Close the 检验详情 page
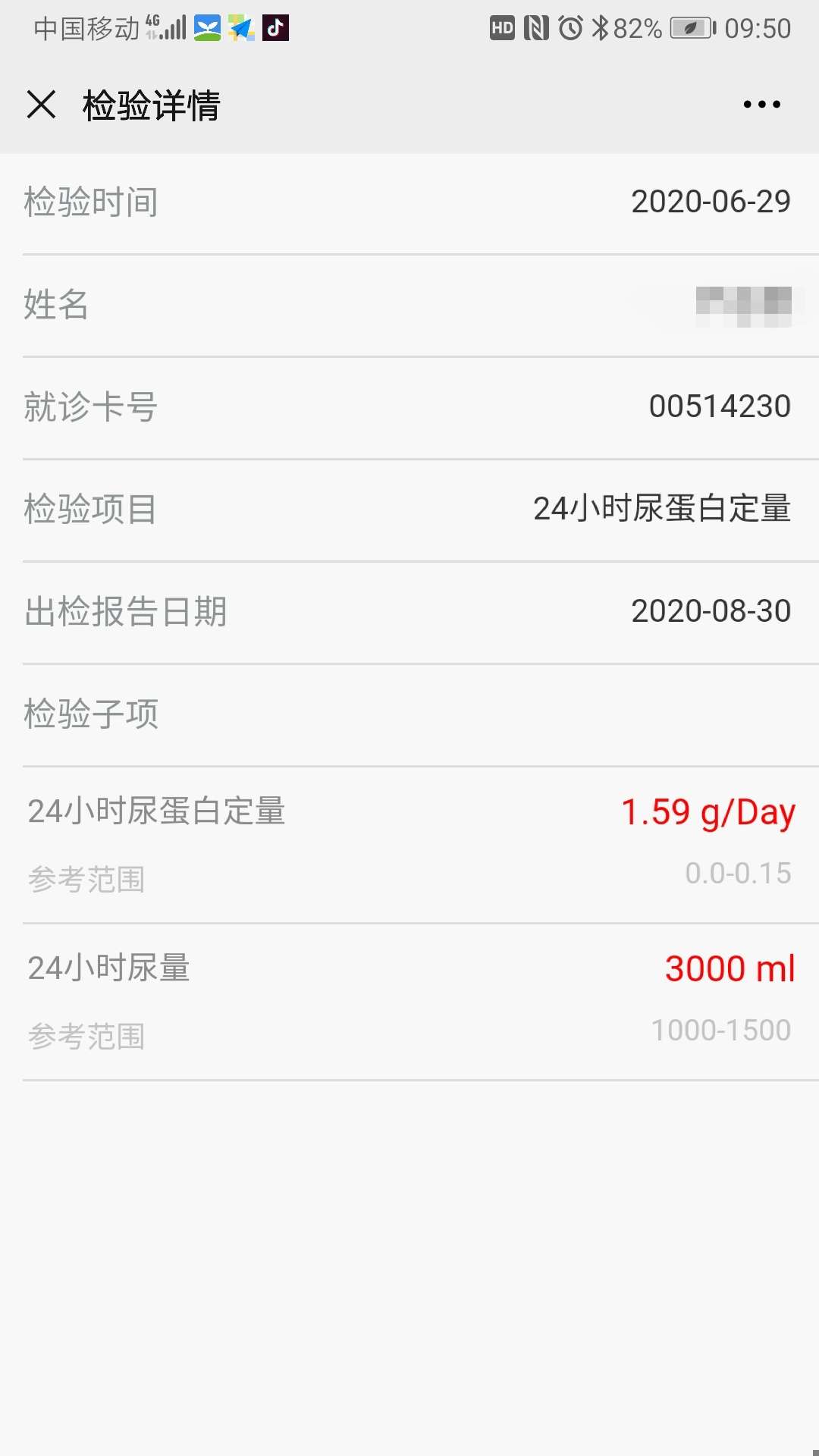Image resolution: width=819 pixels, height=1456 pixels. click(x=42, y=105)
